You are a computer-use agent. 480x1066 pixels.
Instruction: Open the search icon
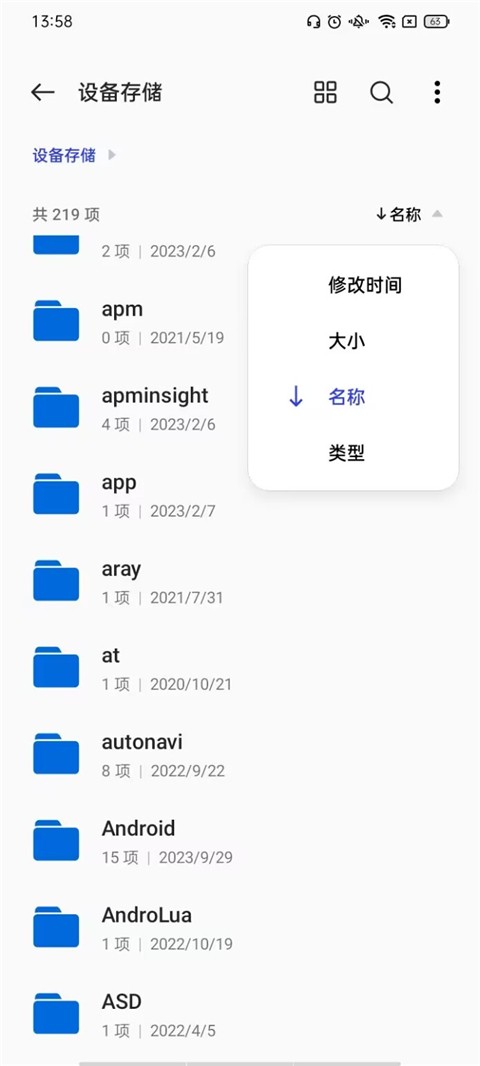click(381, 92)
